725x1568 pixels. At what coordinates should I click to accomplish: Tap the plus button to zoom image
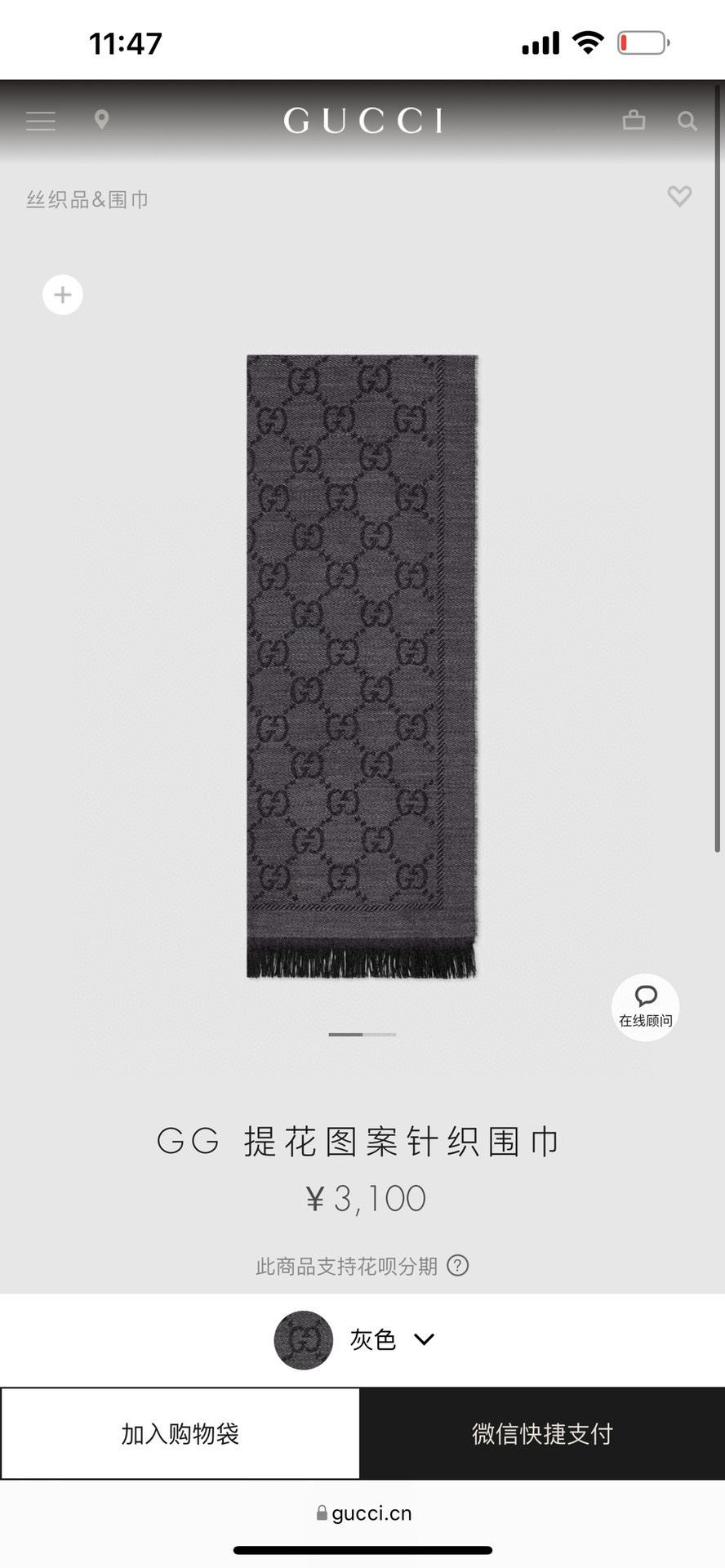coord(63,295)
